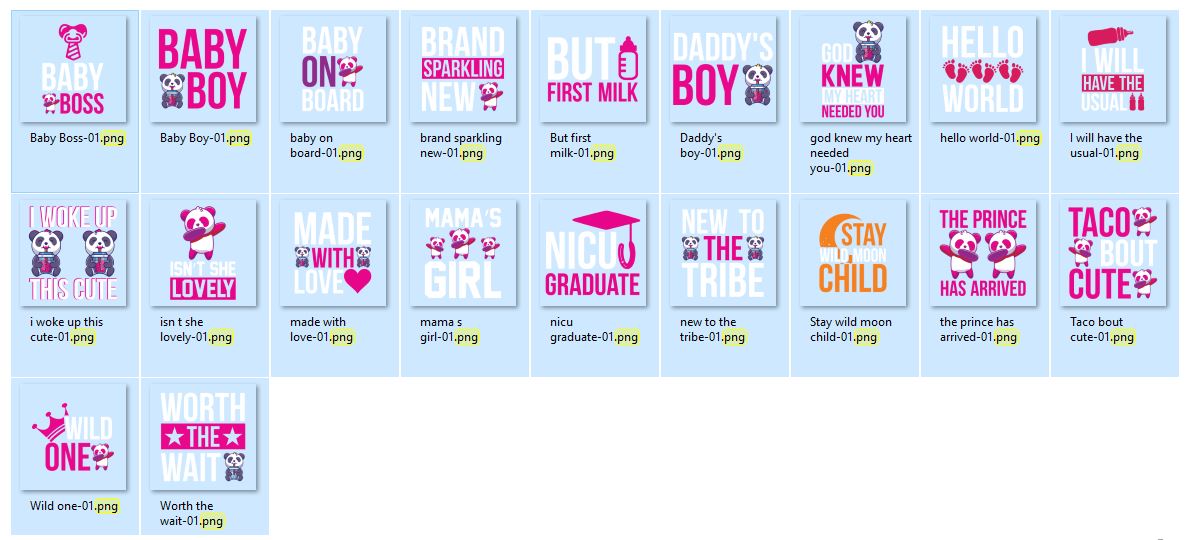Open But first milk-01.png
The height and width of the screenshot is (540, 1187).
click(593, 70)
